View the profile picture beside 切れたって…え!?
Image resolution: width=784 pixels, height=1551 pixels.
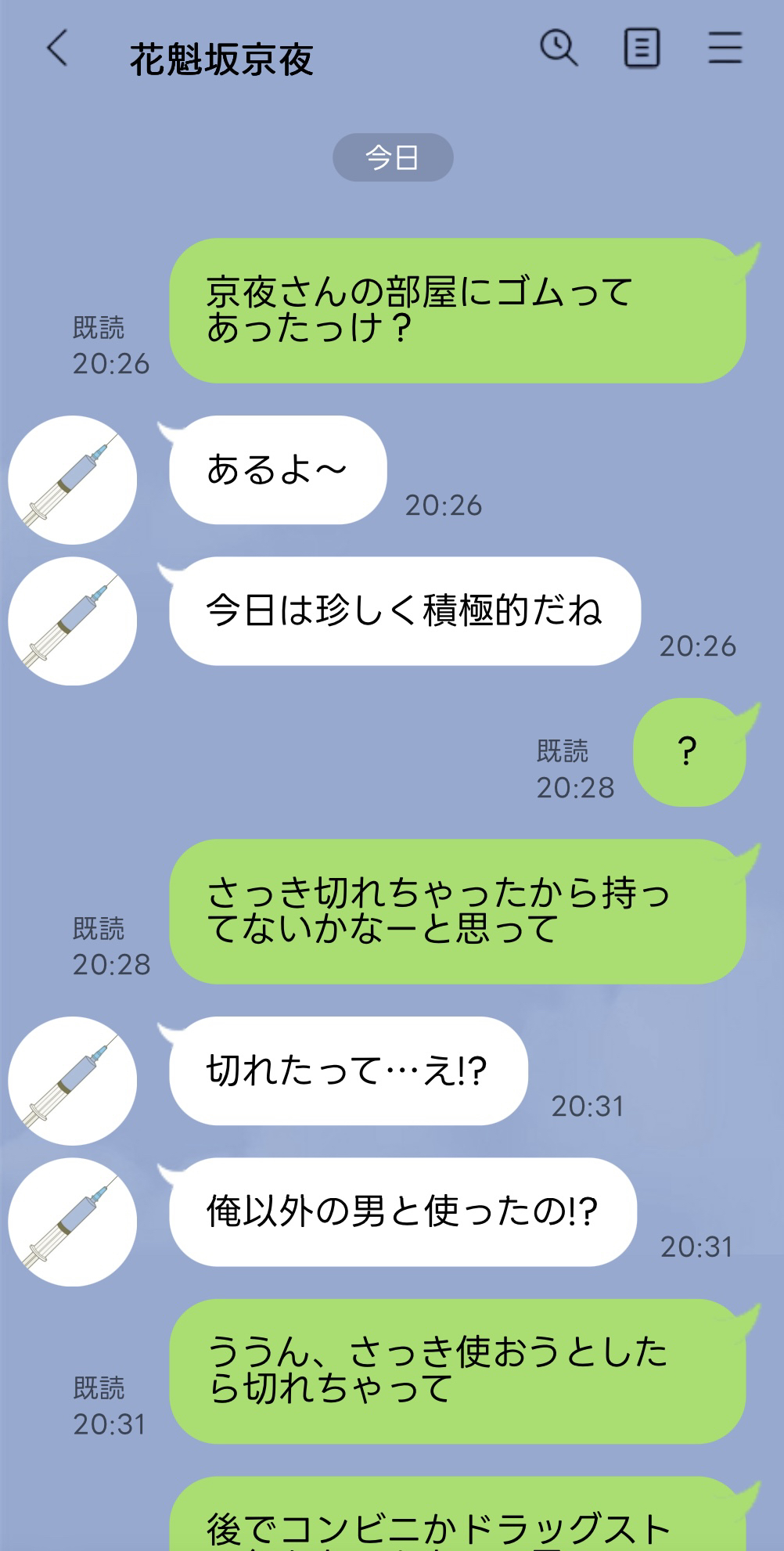72,1081
